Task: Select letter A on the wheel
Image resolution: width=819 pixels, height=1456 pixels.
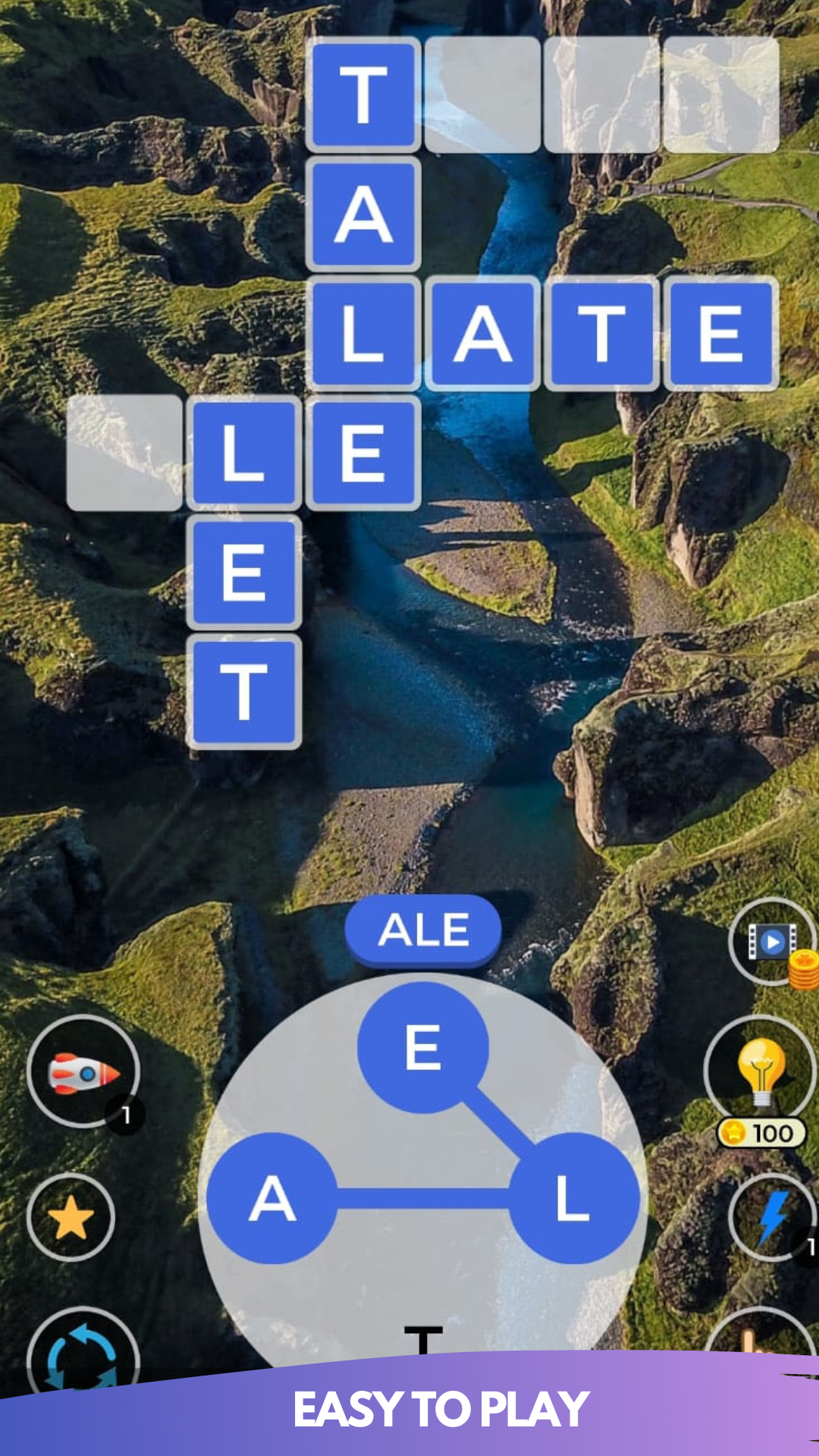Action: click(272, 1198)
